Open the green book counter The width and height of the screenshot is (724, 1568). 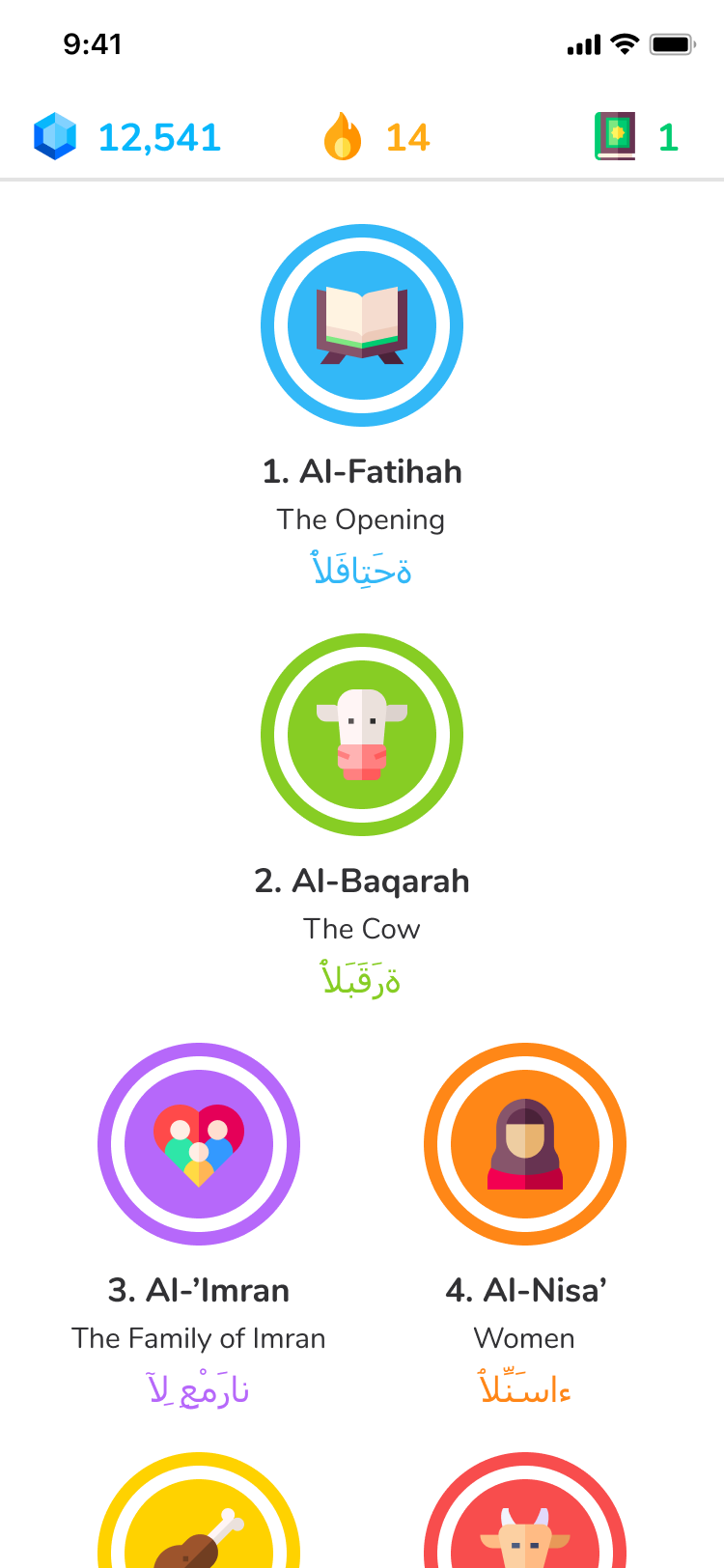637,137
